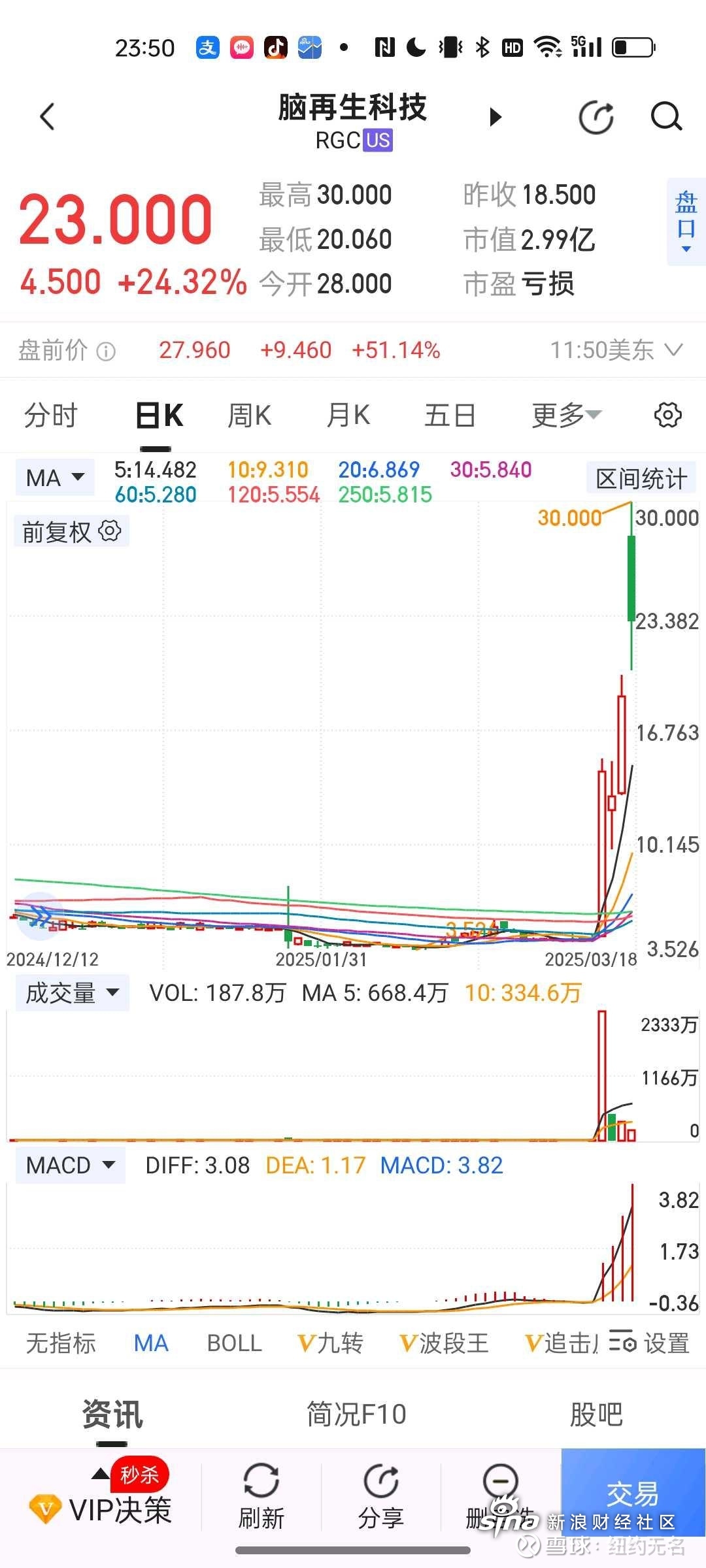Screen dimensions: 706x1568
Task: Switch to the 简况F10 tab
Action: click(357, 1414)
